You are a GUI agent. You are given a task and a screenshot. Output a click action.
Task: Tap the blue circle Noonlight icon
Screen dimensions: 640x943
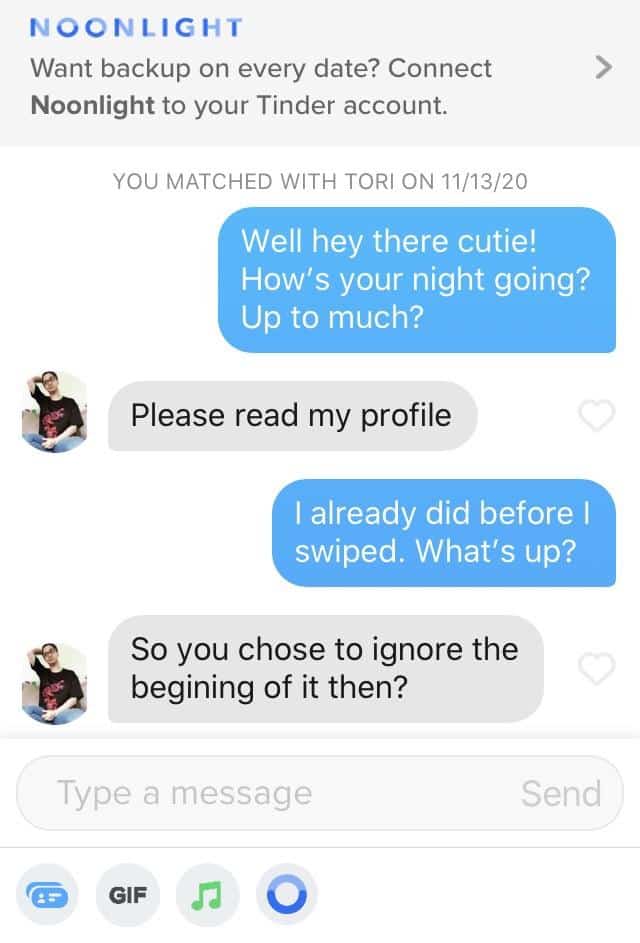(x=287, y=893)
